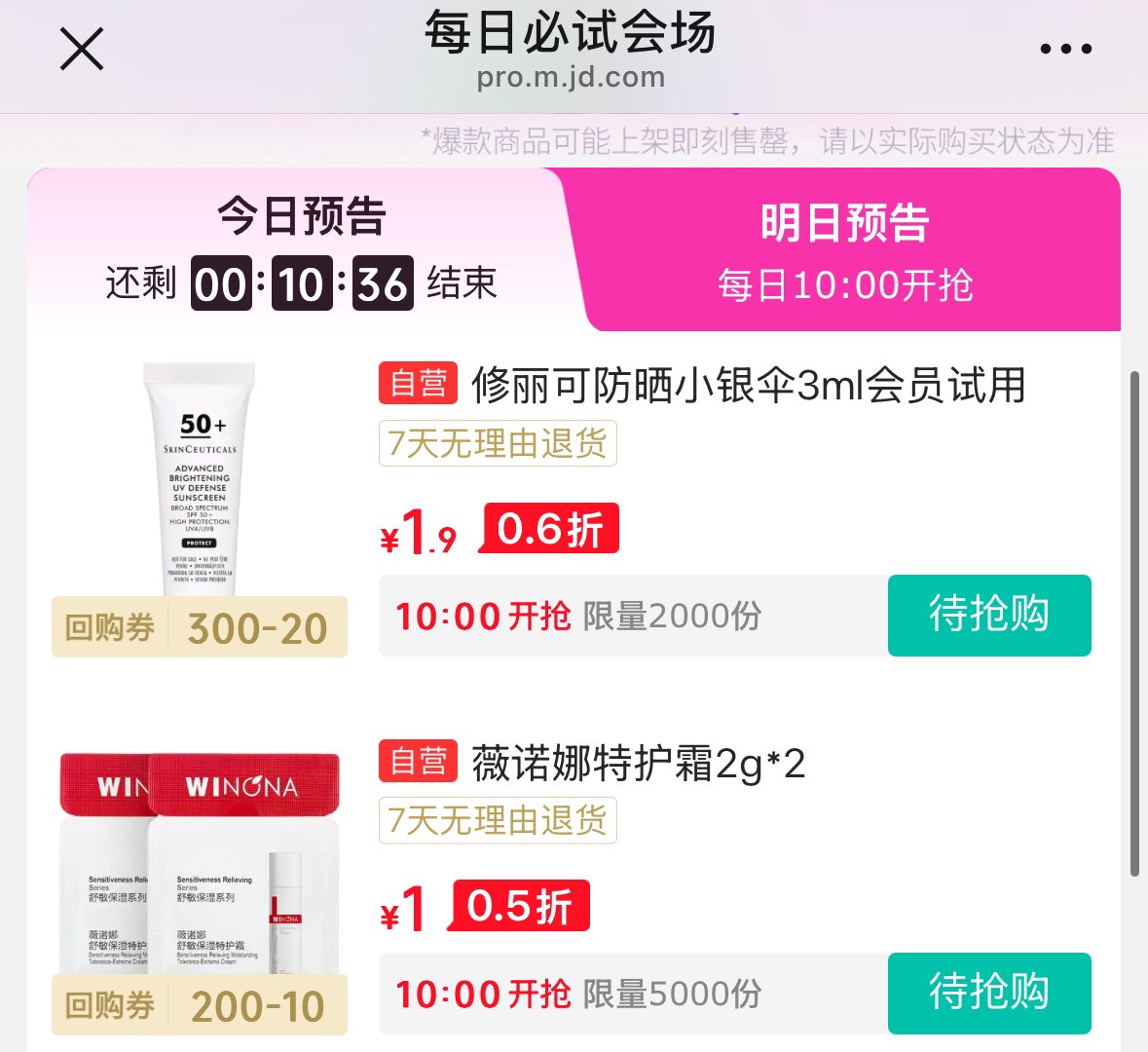The height and width of the screenshot is (1052, 1148).
Task: Tap 待抢购 for 薇诺娜特护霜
Action: [x=988, y=993]
